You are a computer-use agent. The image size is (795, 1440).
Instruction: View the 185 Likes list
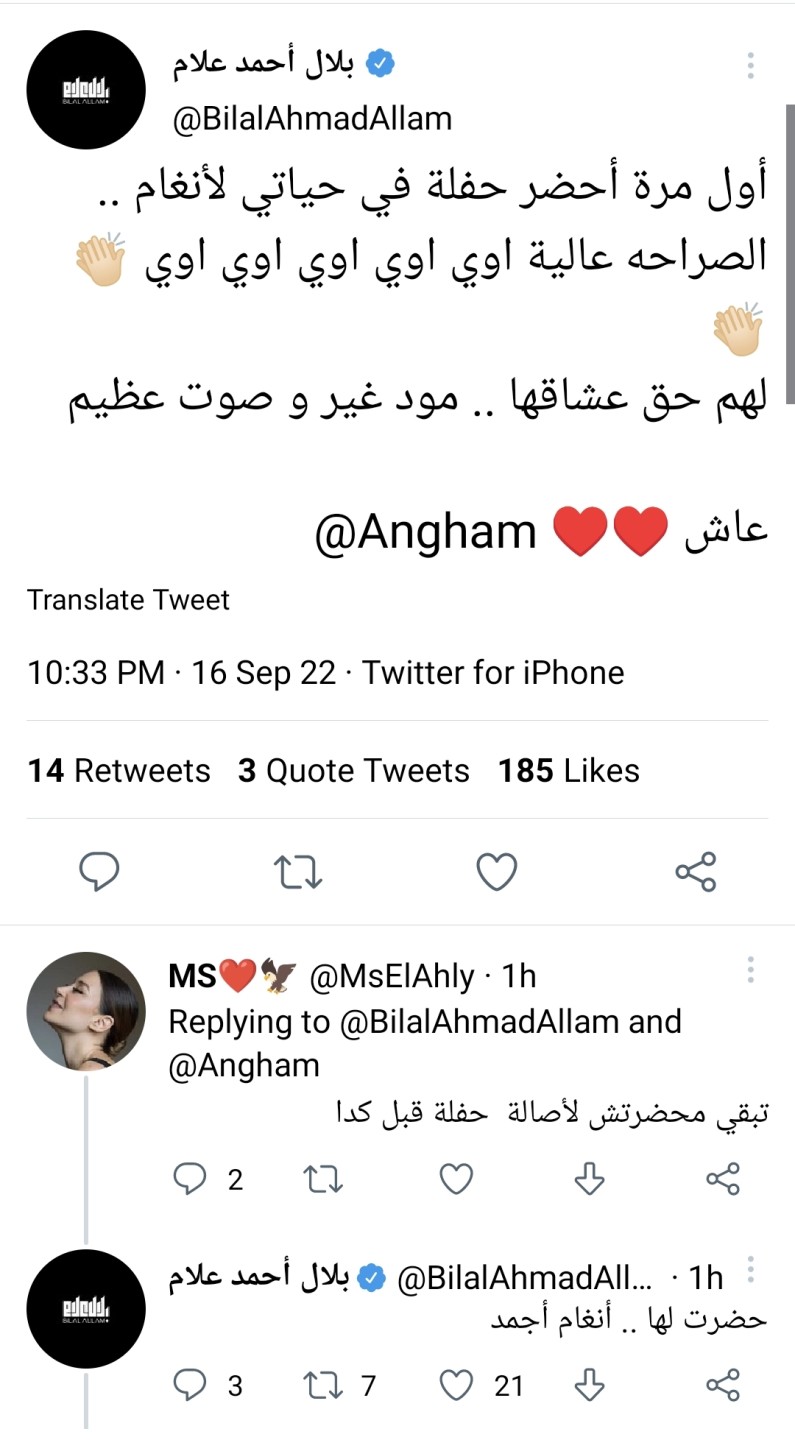pos(568,770)
